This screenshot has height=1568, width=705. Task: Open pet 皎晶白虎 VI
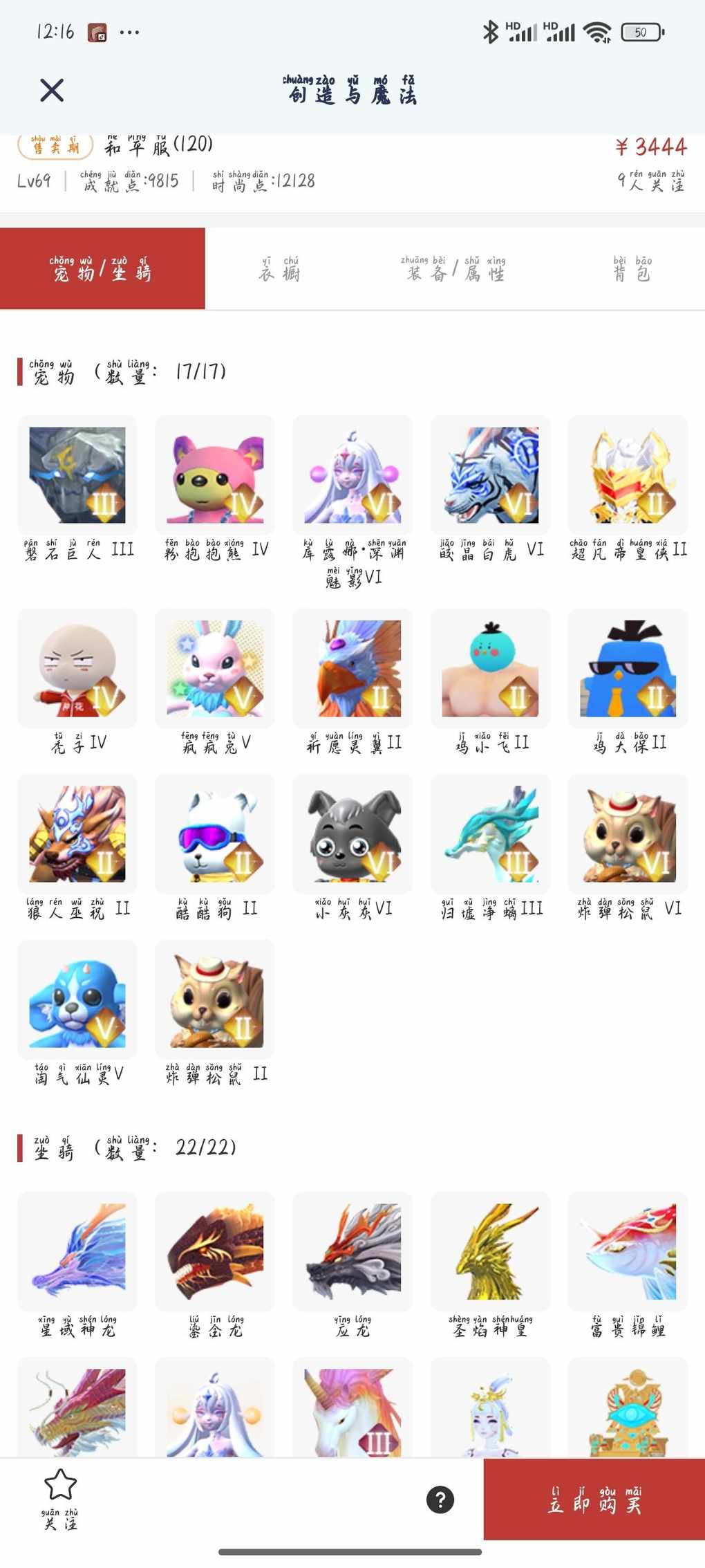click(490, 475)
